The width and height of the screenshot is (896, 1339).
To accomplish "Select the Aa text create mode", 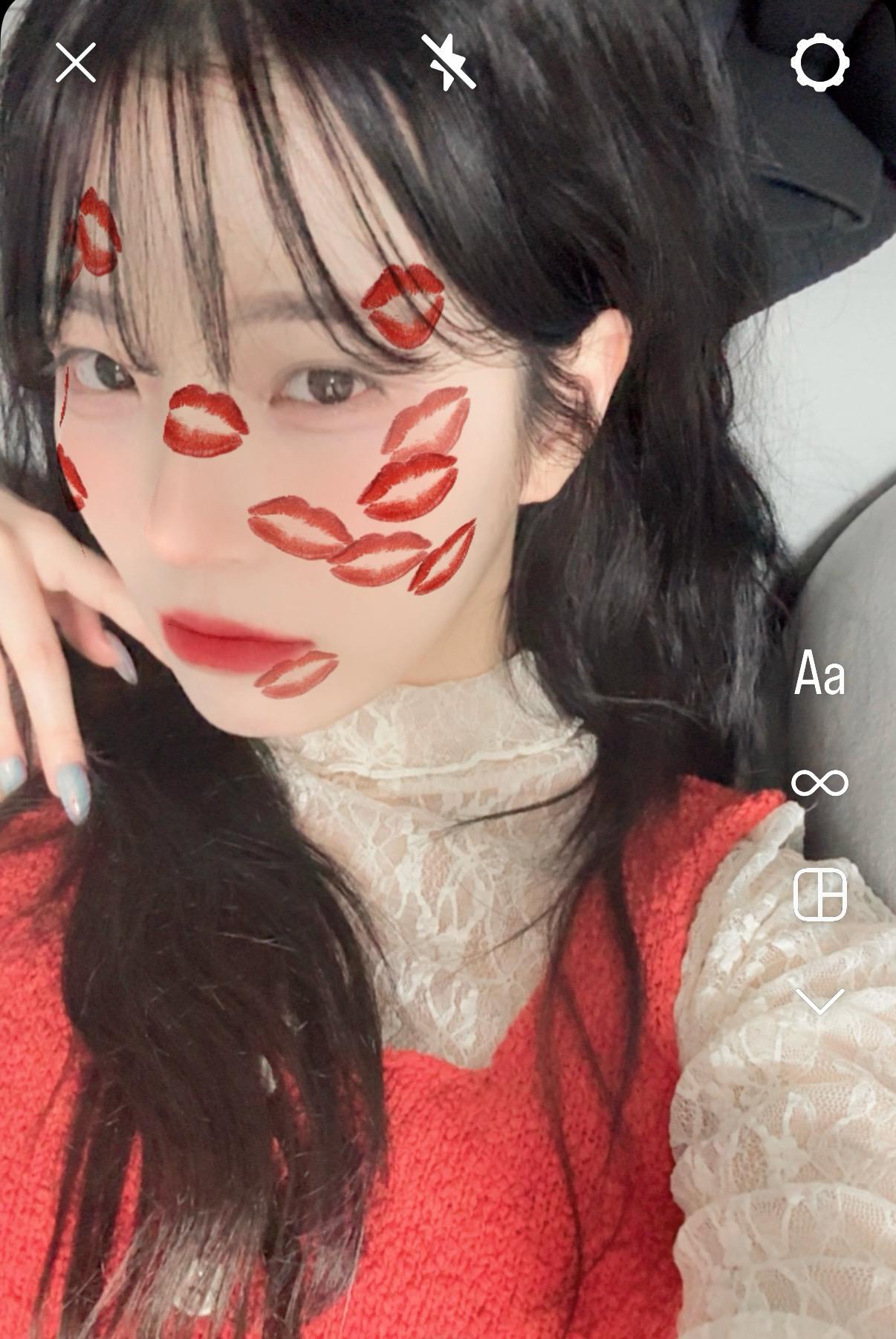I will 819,674.
